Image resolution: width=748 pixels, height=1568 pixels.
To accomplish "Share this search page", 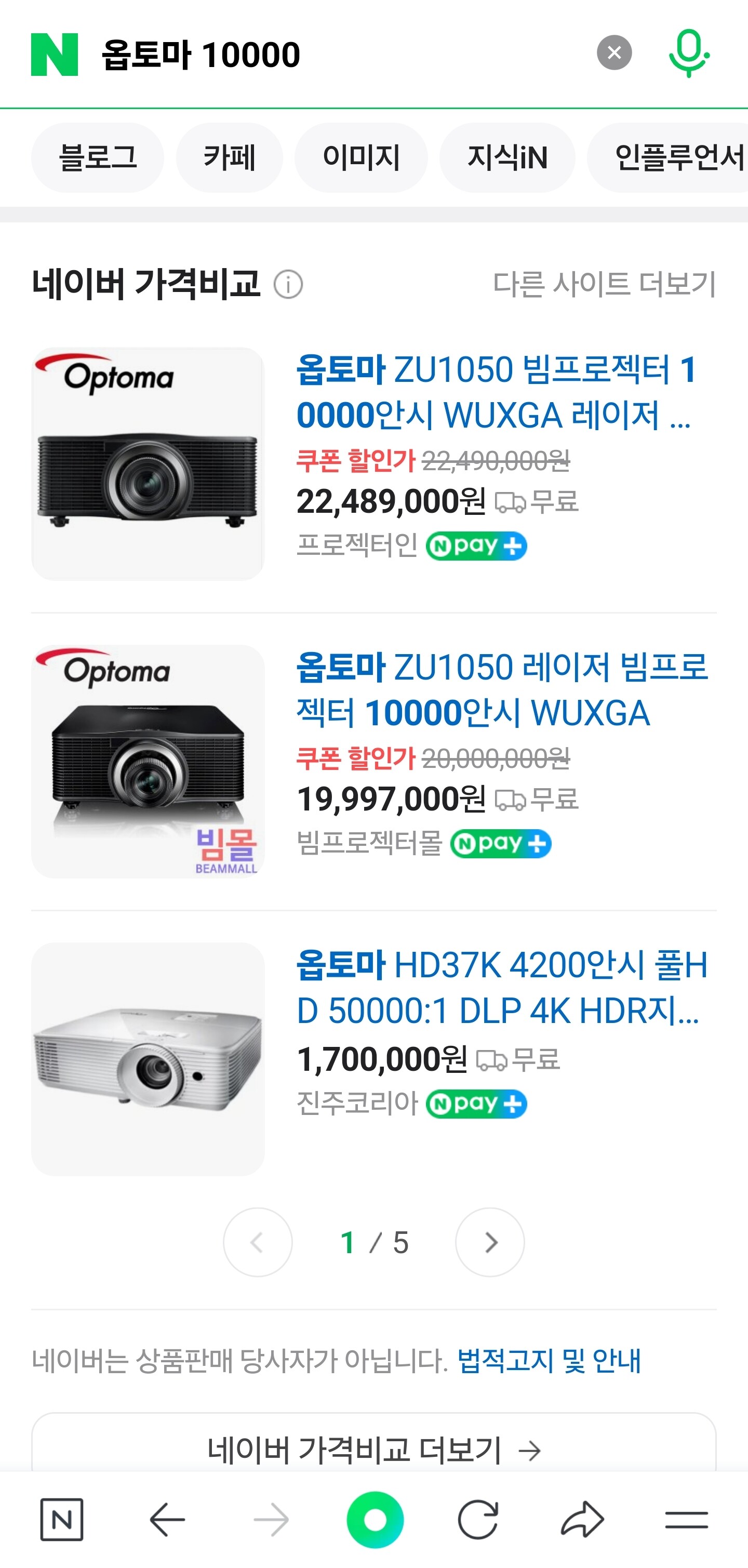I will point(582,1519).
